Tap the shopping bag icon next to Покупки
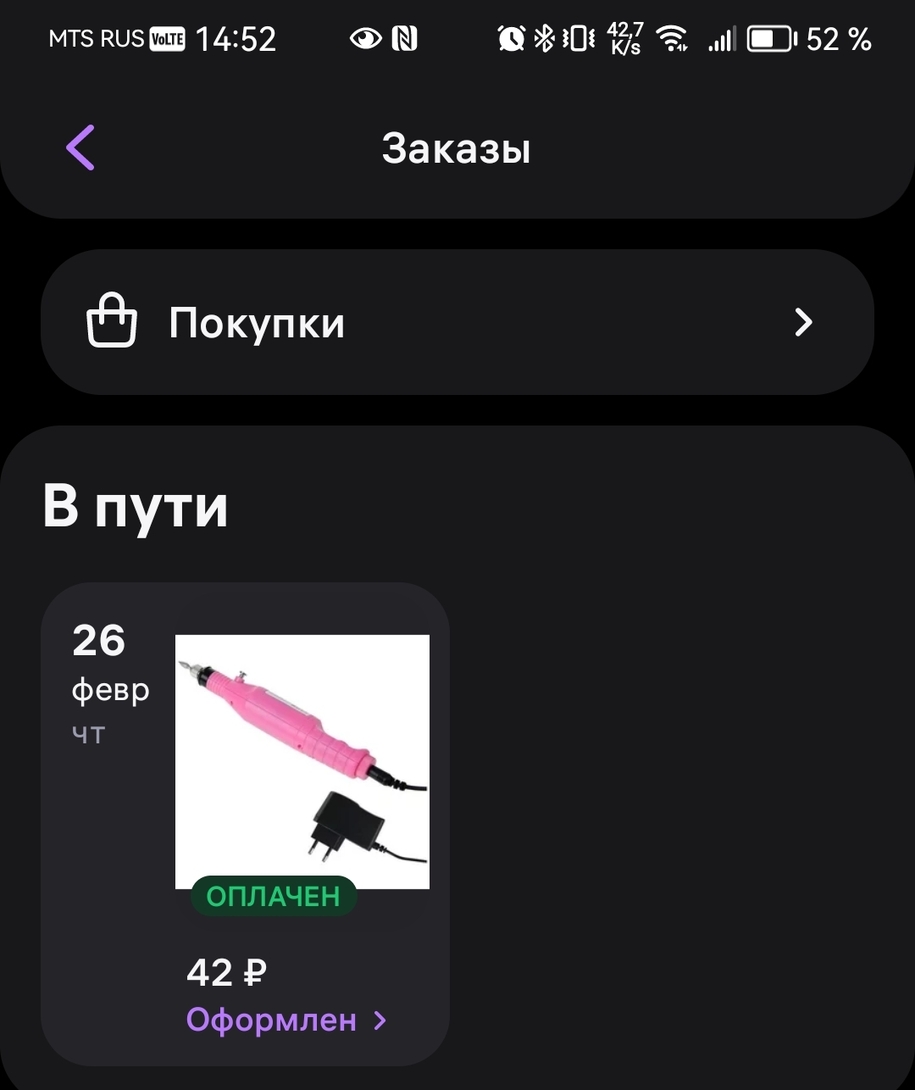Image resolution: width=915 pixels, height=1090 pixels. tap(112, 321)
